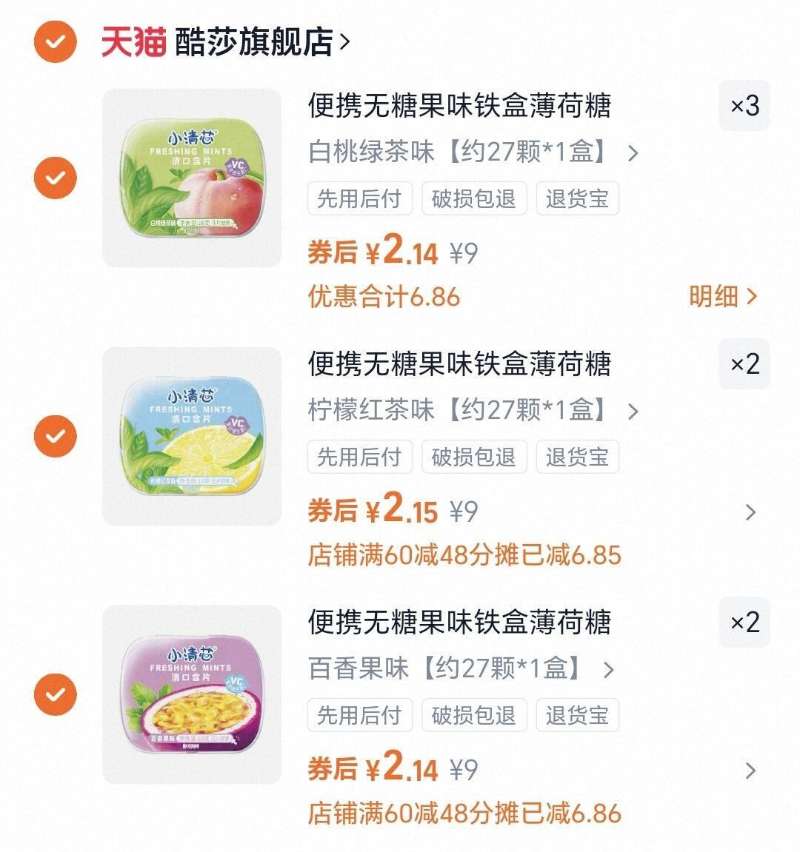800x852 pixels.
Task: Open the 明细 discount details link
Action: (x=716, y=294)
